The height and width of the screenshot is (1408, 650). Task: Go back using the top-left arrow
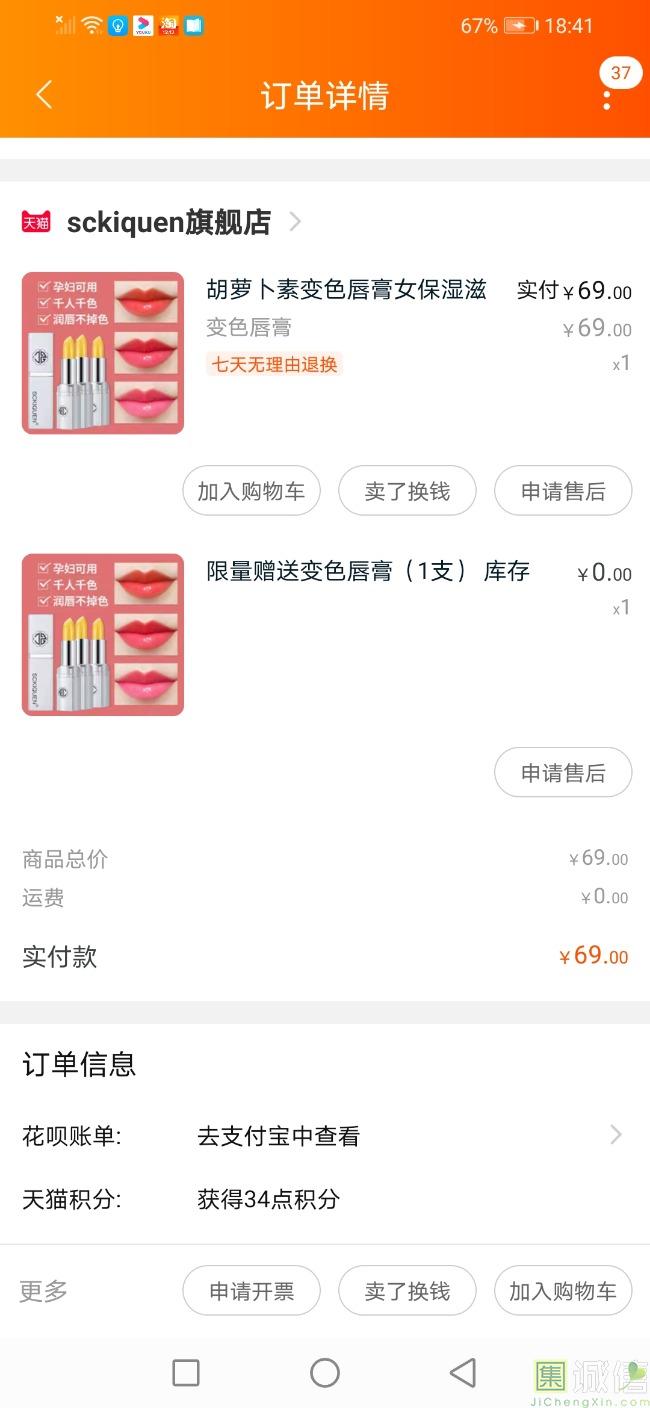click(x=43, y=95)
